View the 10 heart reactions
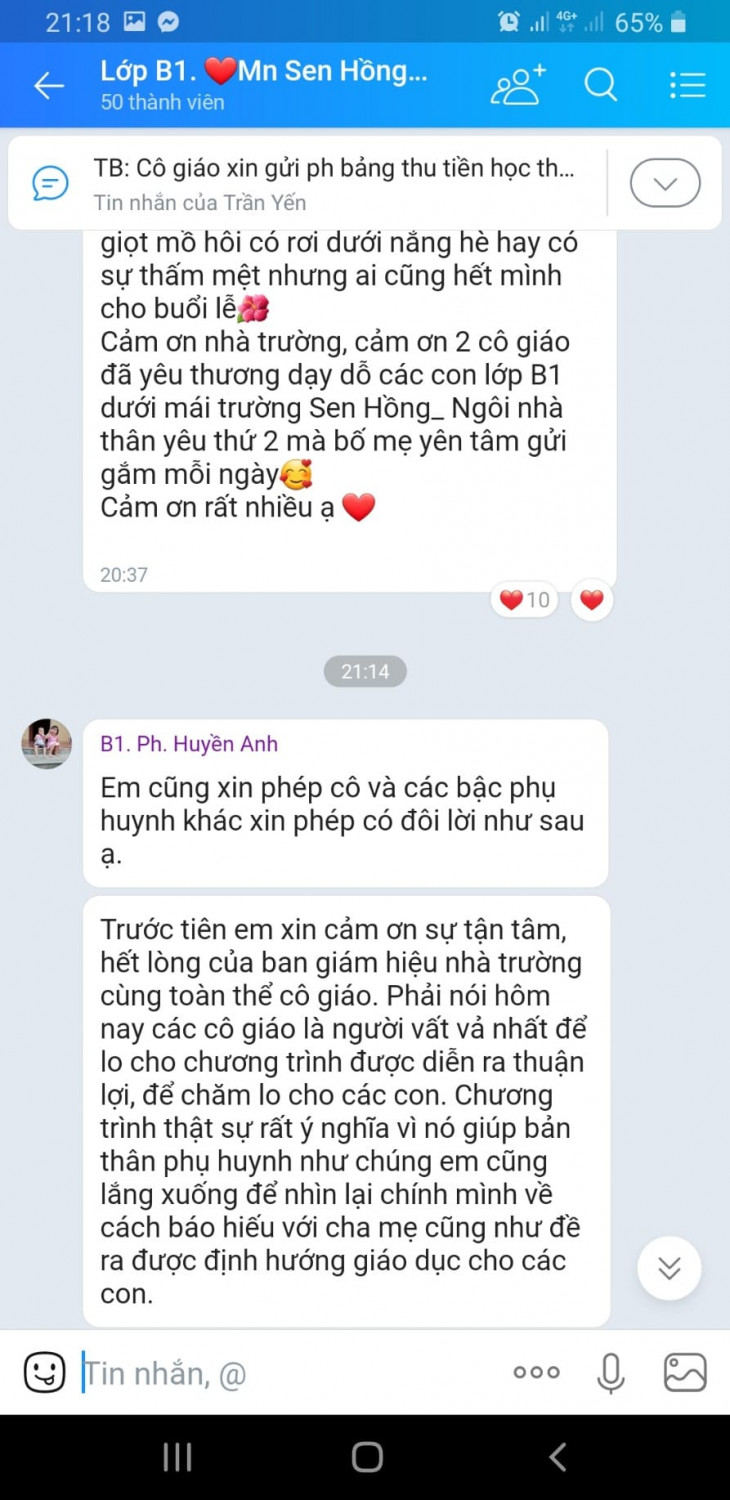This screenshot has width=730, height=1500. pyautogui.click(x=524, y=600)
